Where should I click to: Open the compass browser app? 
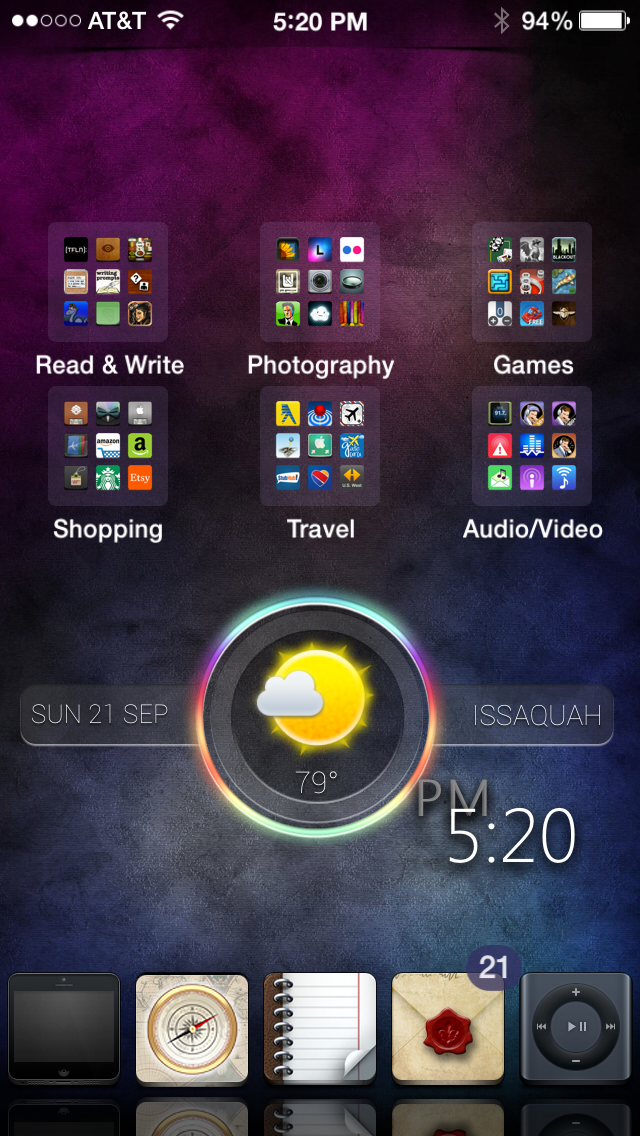point(192,1029)
